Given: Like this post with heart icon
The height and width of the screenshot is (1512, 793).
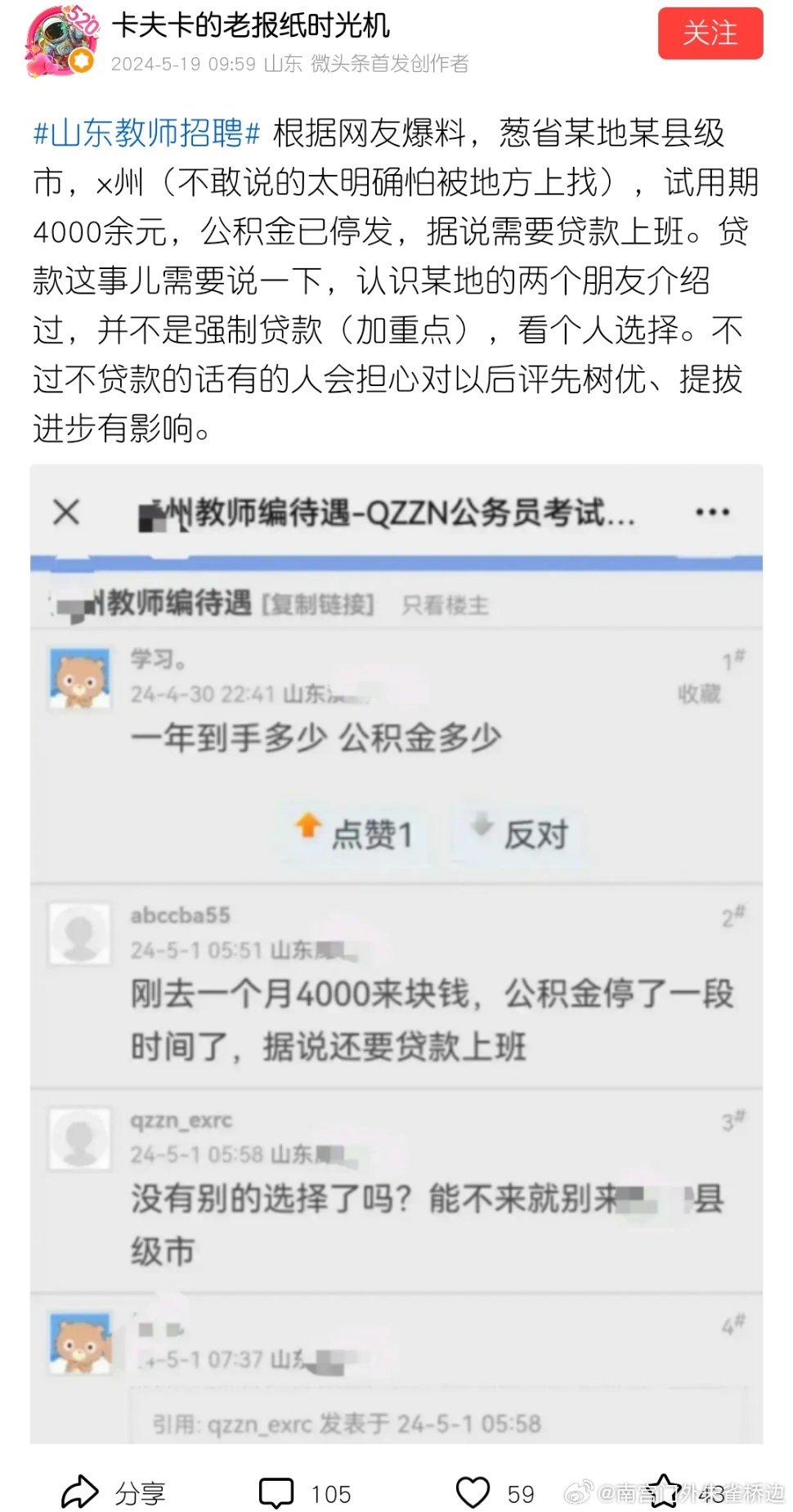Looking at the screenshot, I should point(473,1492).
